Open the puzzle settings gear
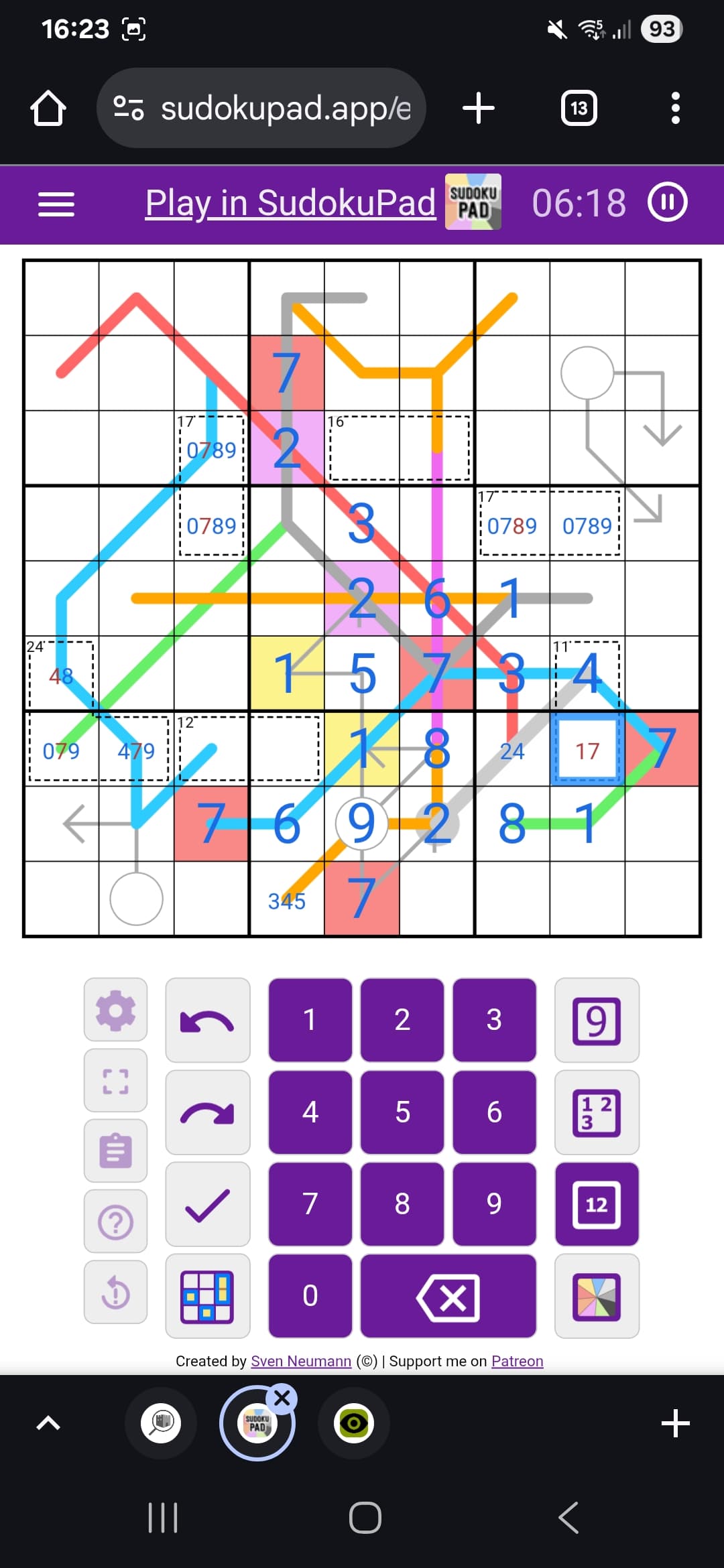This screenshot has width=724, height=1568. [x=115, y=1010]
